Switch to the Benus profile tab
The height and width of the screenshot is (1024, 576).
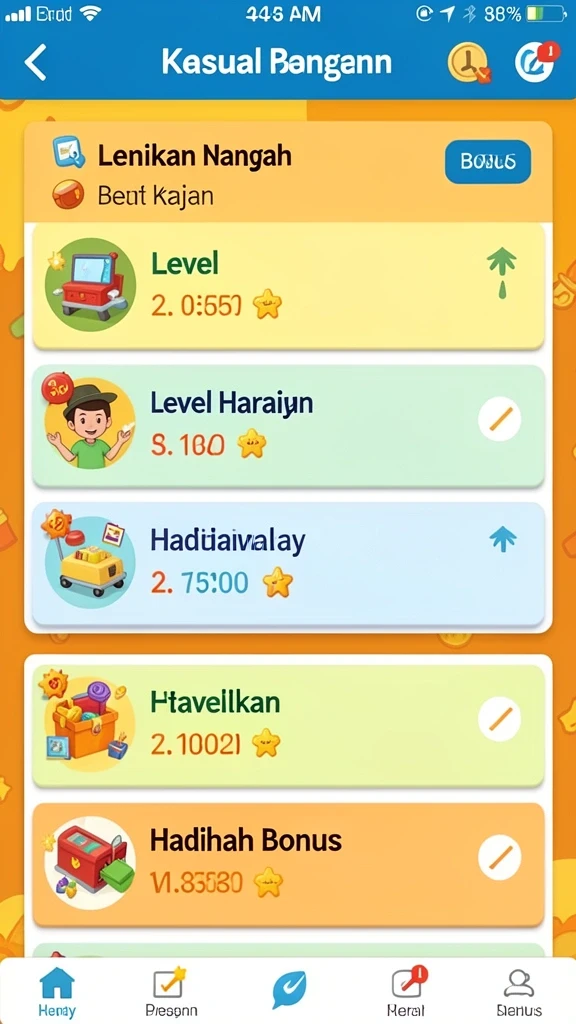click(519, 992)
